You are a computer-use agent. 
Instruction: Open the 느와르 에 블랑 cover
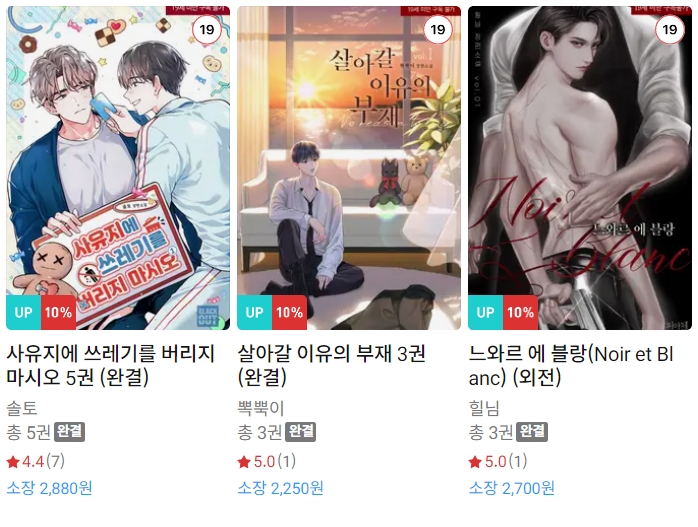(580, 167)
